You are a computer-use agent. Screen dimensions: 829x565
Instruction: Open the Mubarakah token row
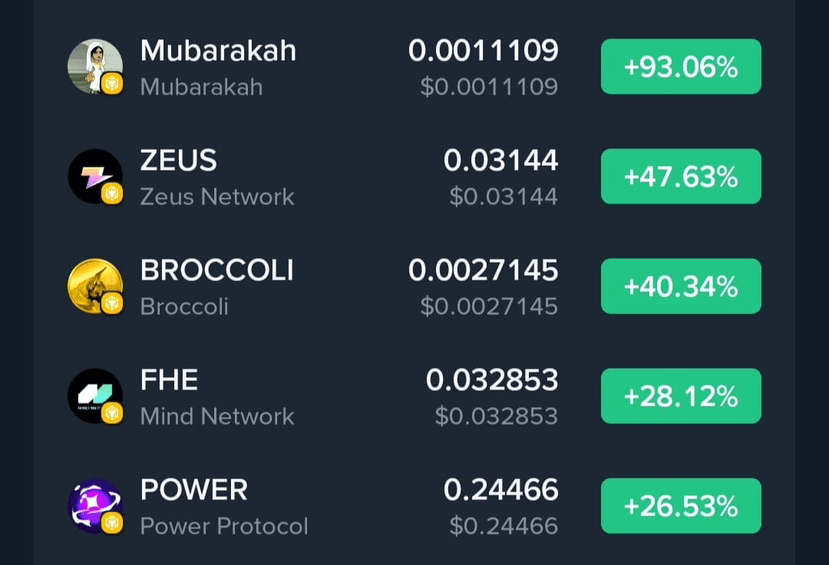pos(216,67)
